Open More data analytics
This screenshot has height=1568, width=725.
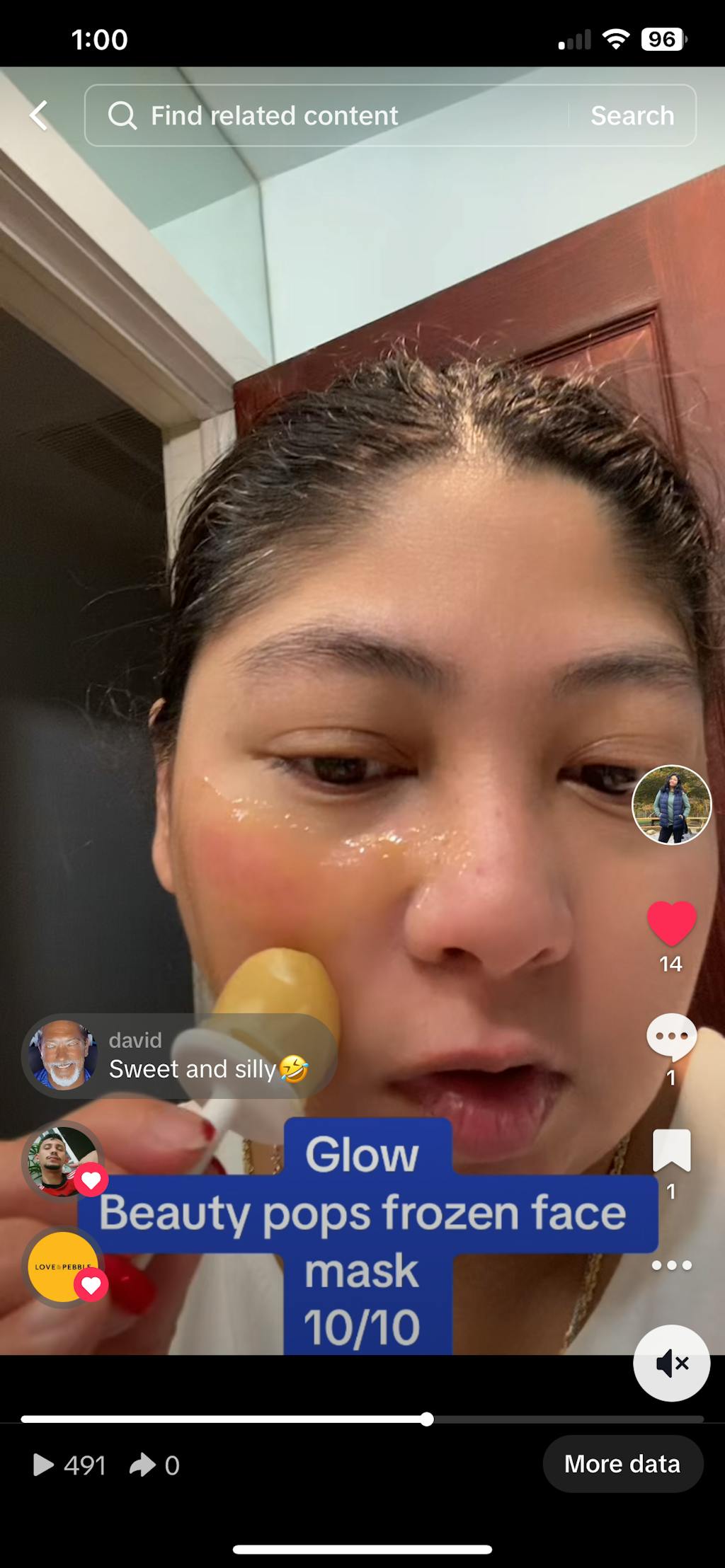(x=622, y=1464)
